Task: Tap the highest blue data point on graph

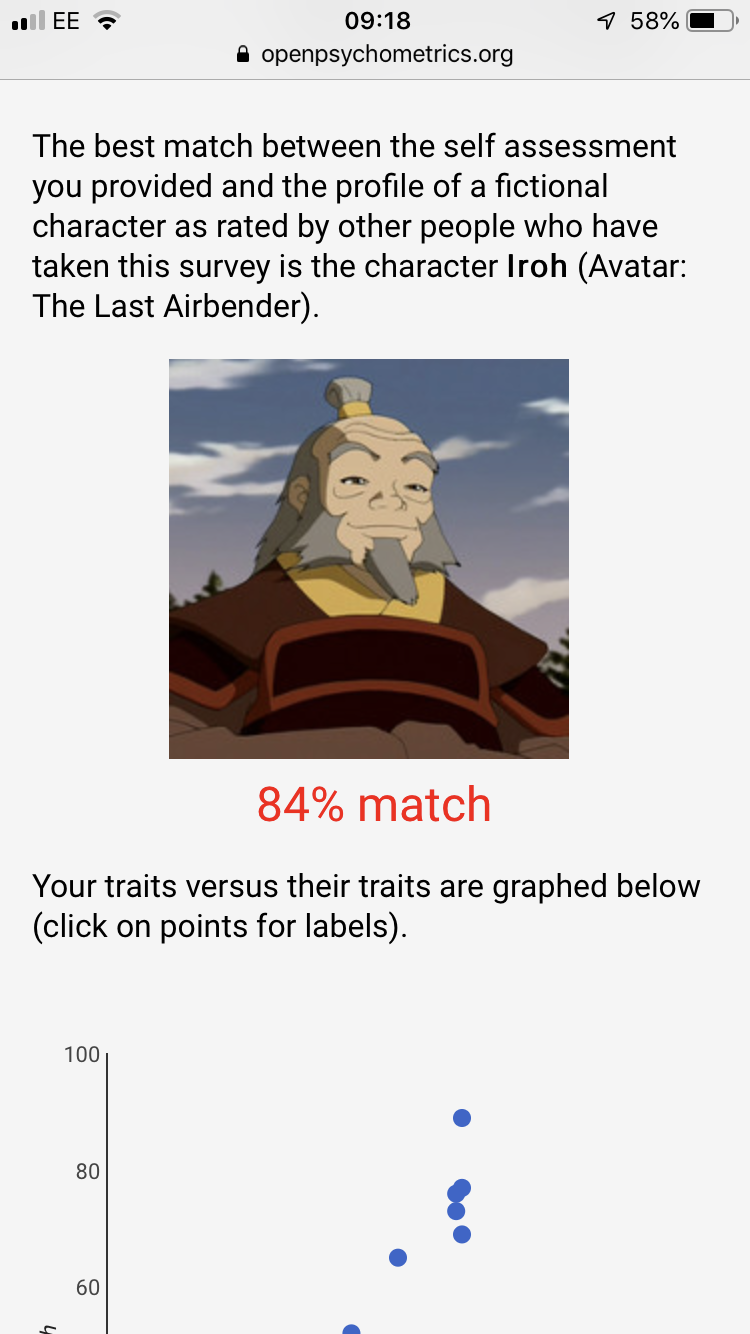Action: [461, 1118]
